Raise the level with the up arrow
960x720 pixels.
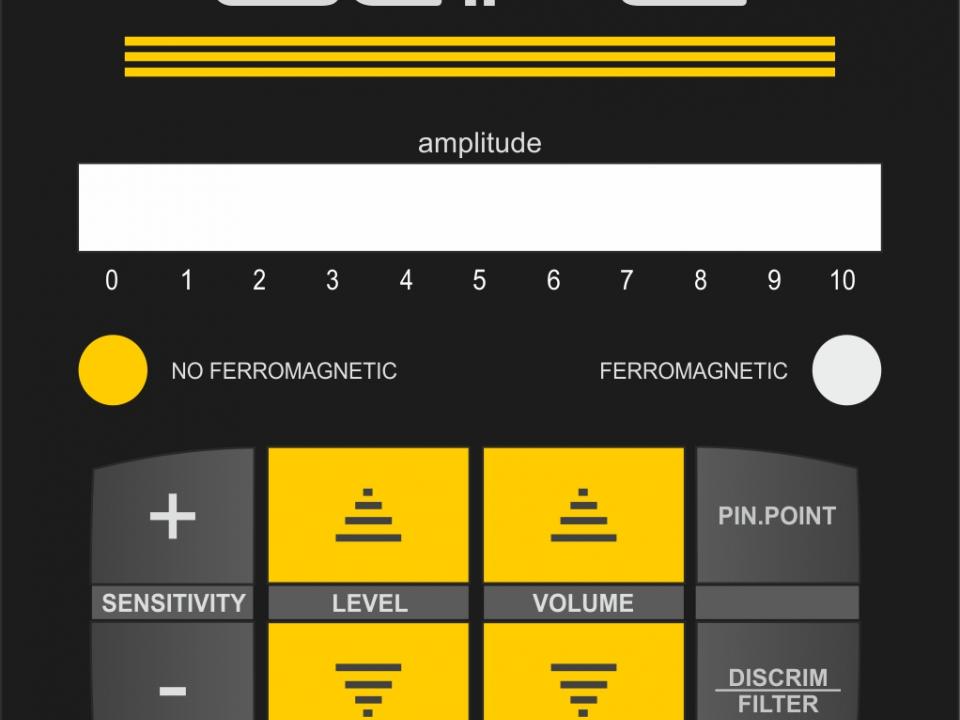(368, 515)
